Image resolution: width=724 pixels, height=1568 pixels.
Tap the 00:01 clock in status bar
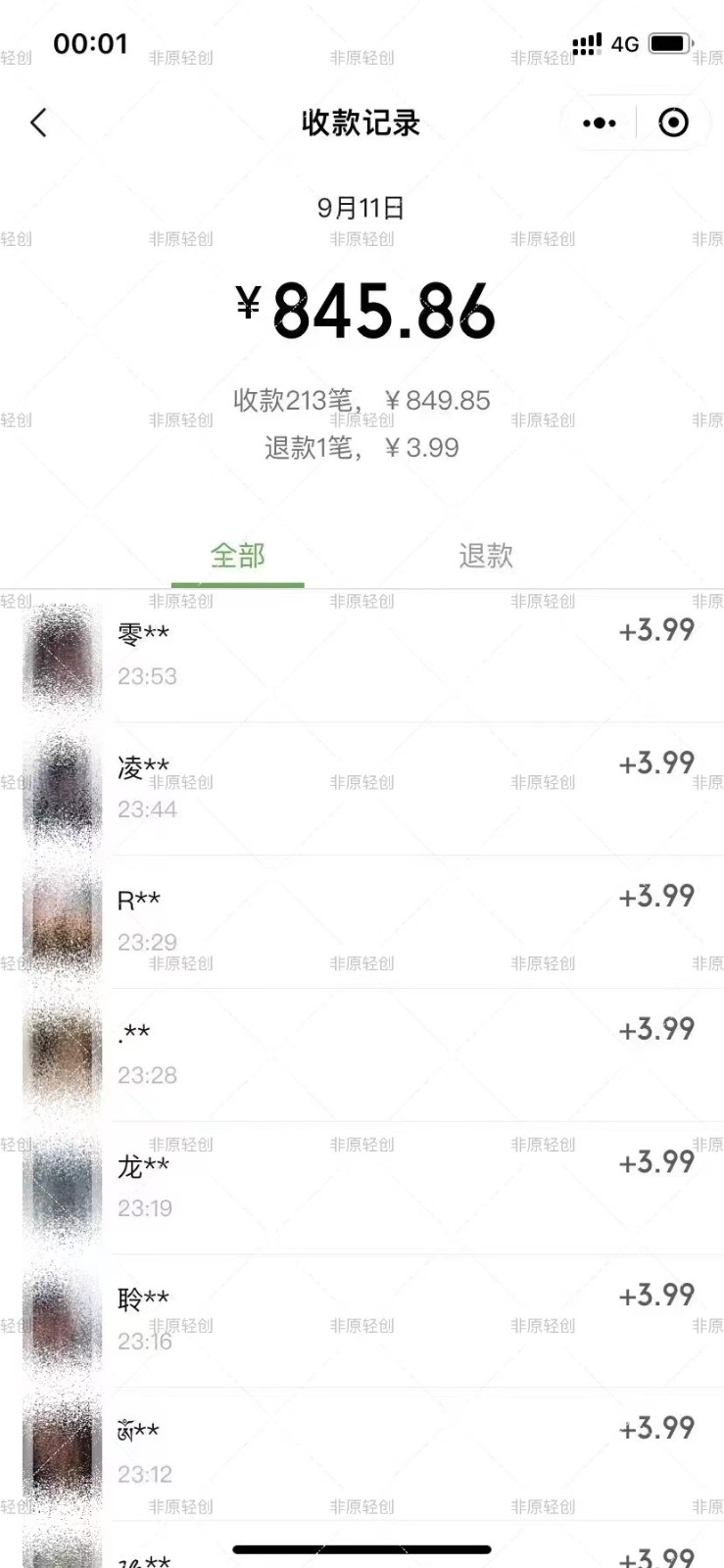(91, 43)
